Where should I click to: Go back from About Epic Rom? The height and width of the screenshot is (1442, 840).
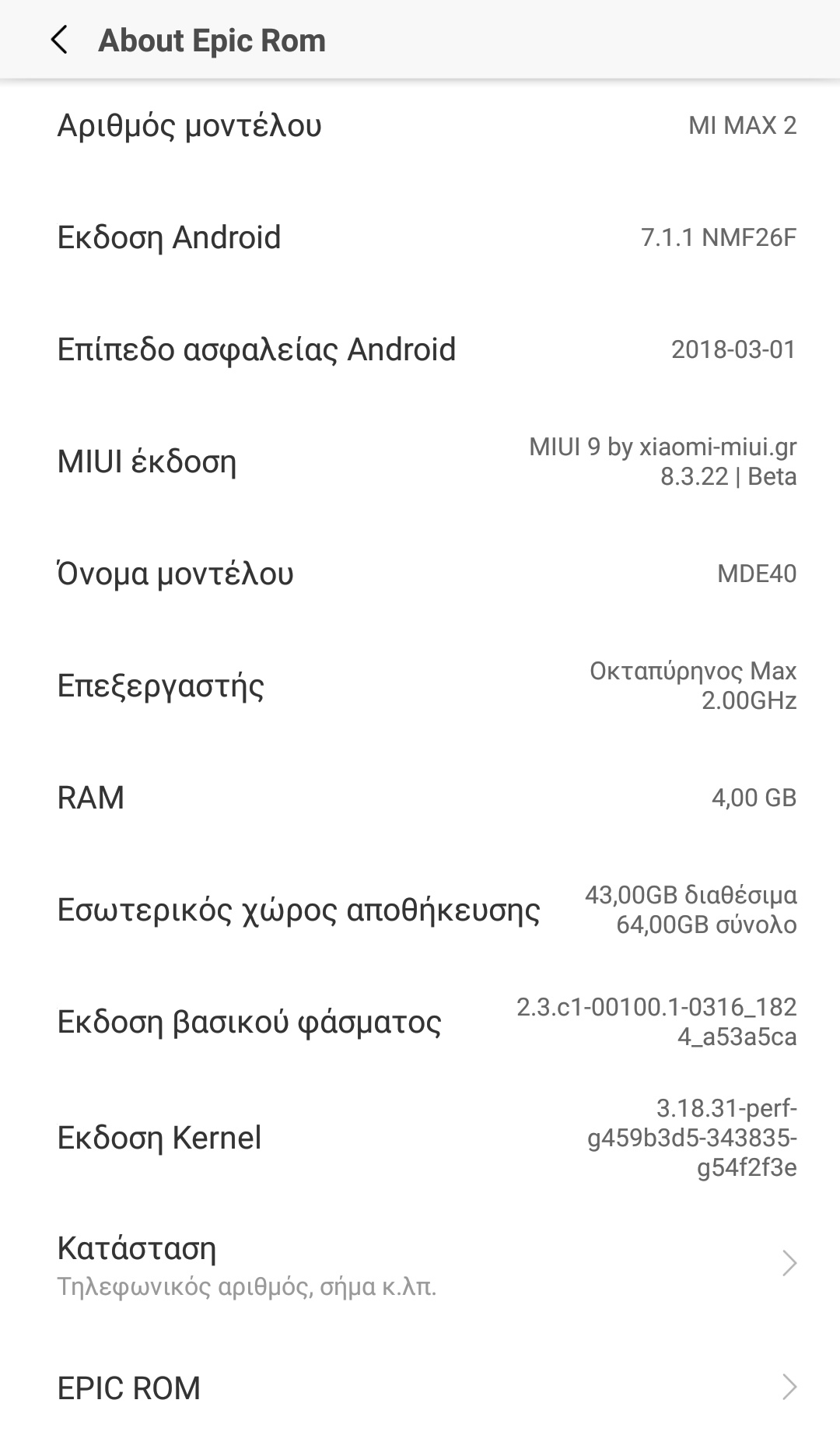coord(59,40)
